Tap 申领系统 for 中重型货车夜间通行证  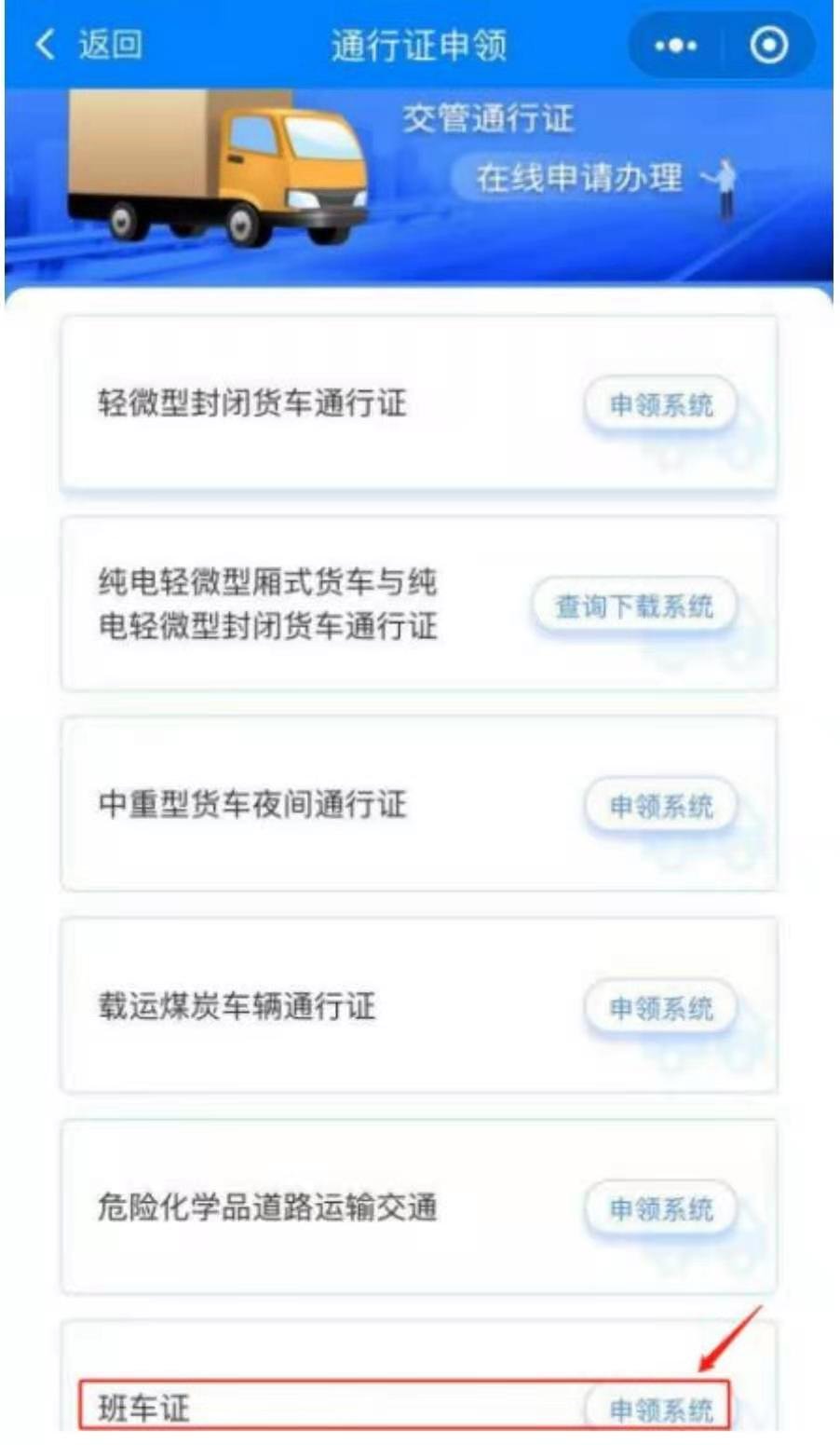(660, 806)
